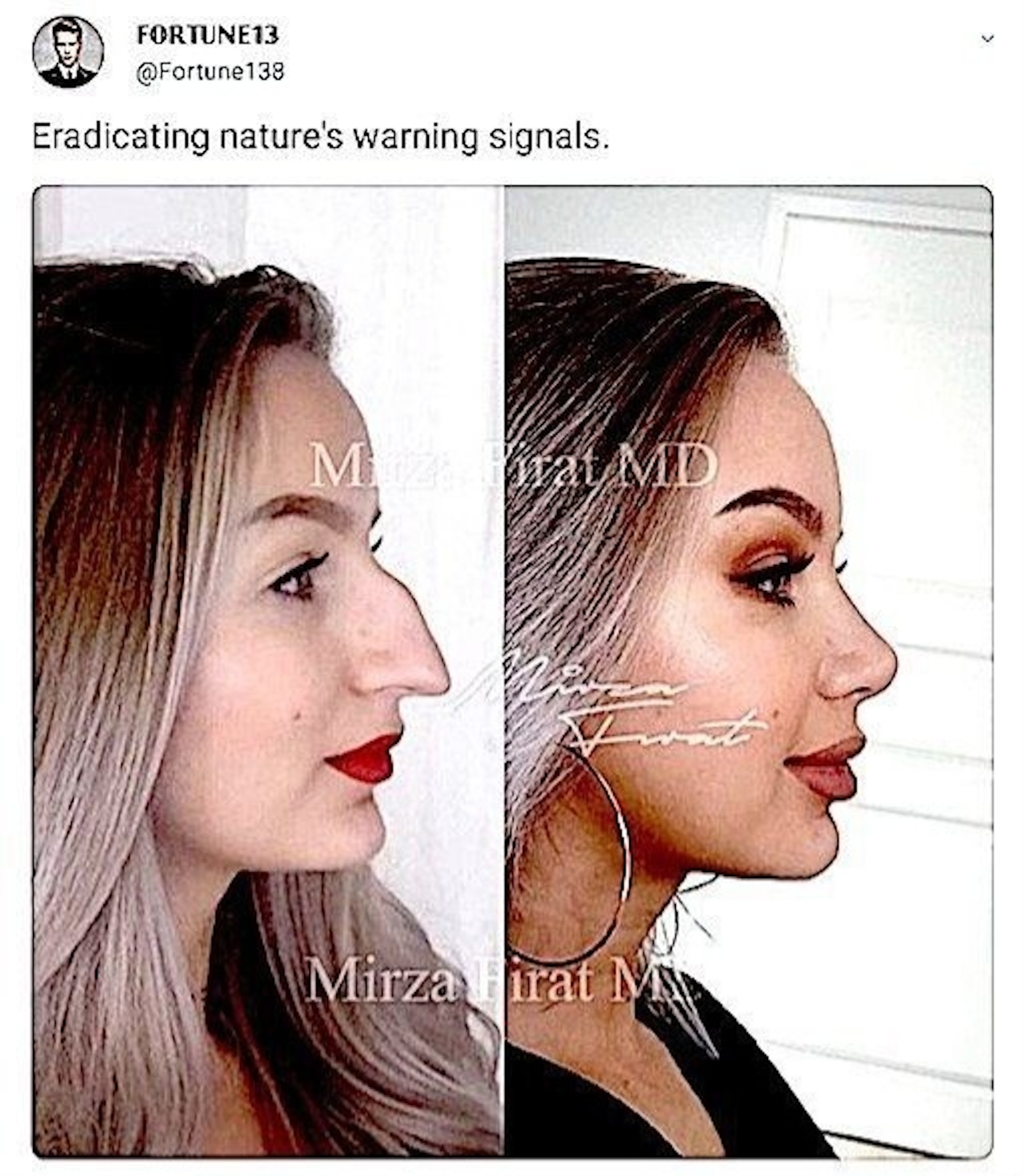Visit the @Fortune138 profile handle

210,73
